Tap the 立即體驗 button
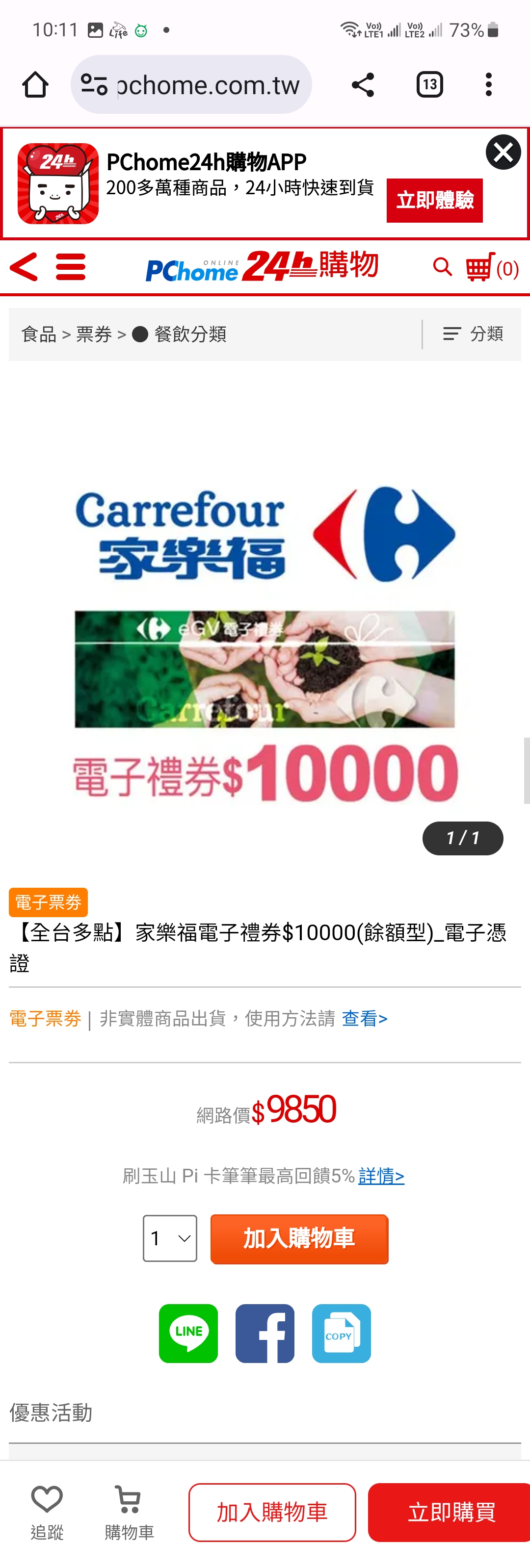 pyautogui.click(x=434, y=200)
